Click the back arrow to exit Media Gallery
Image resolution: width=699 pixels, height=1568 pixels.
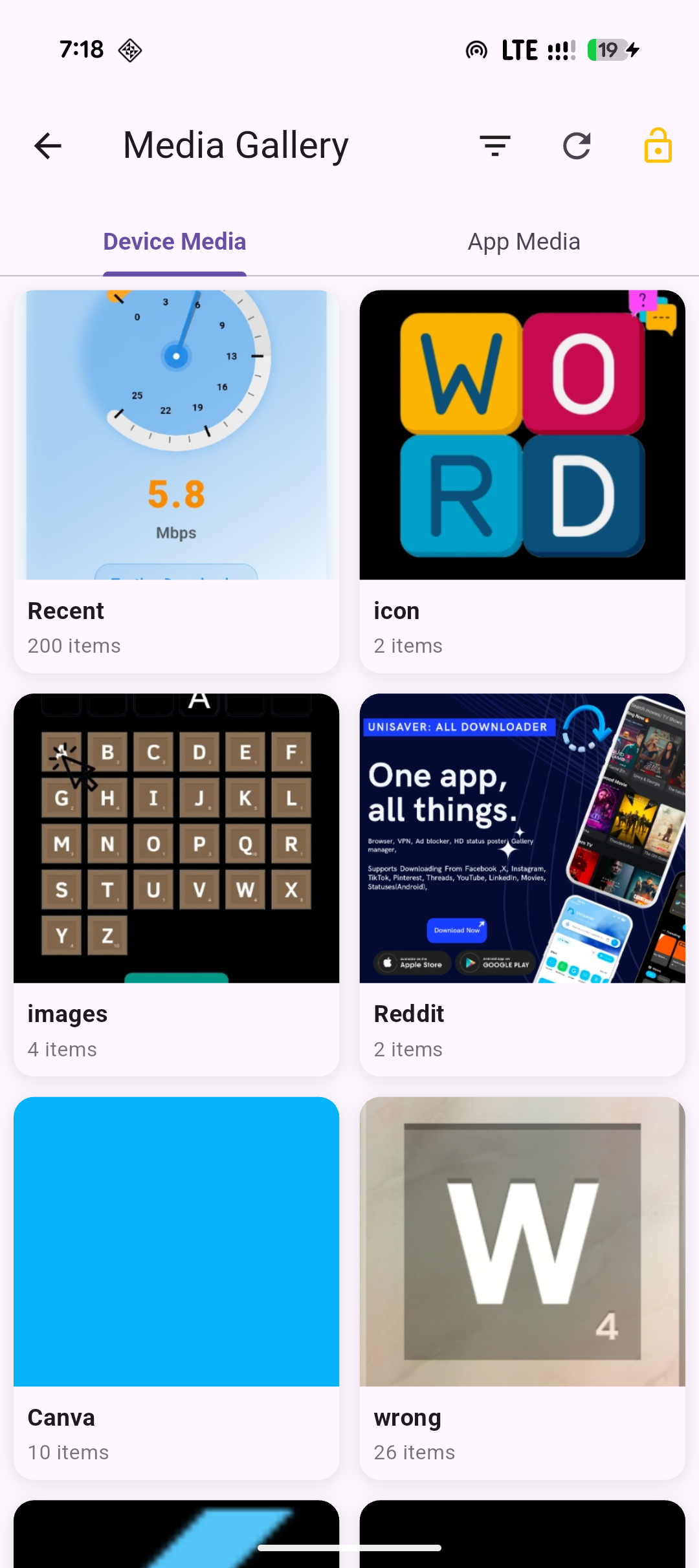pyautogui.click(x=46, y=146)
